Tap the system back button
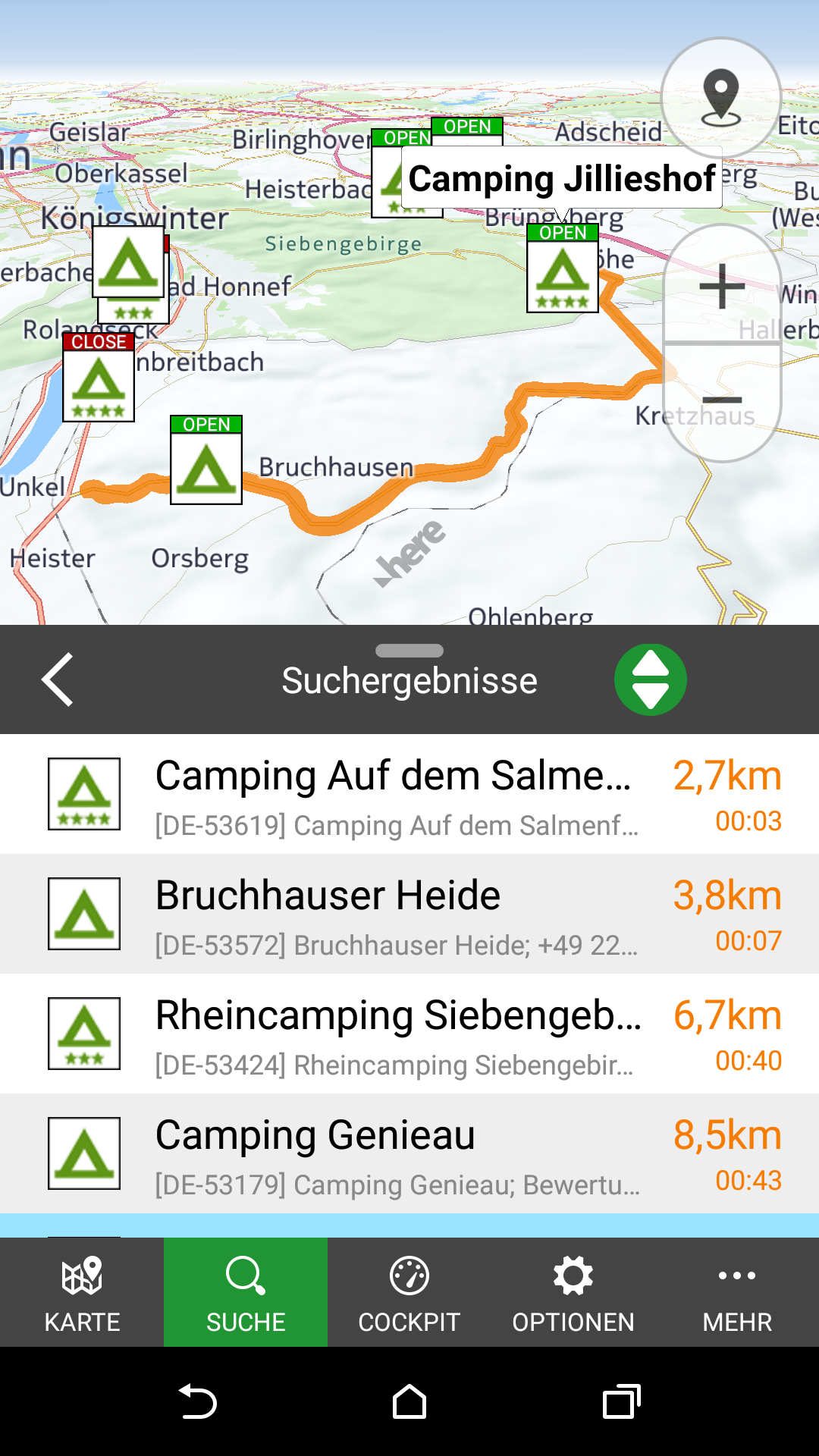The image size is (819, 1456). point(197,1401)
